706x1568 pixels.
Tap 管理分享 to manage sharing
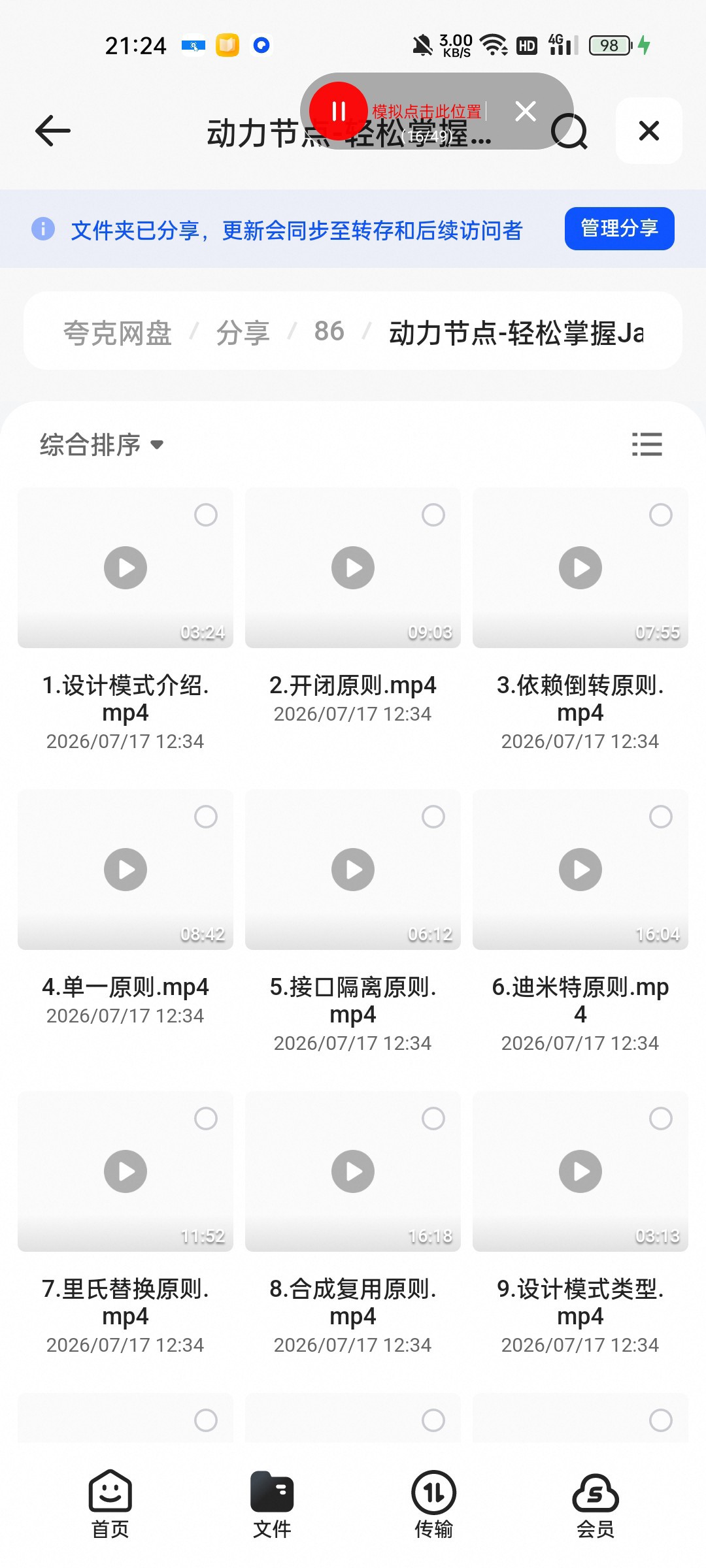619,229
